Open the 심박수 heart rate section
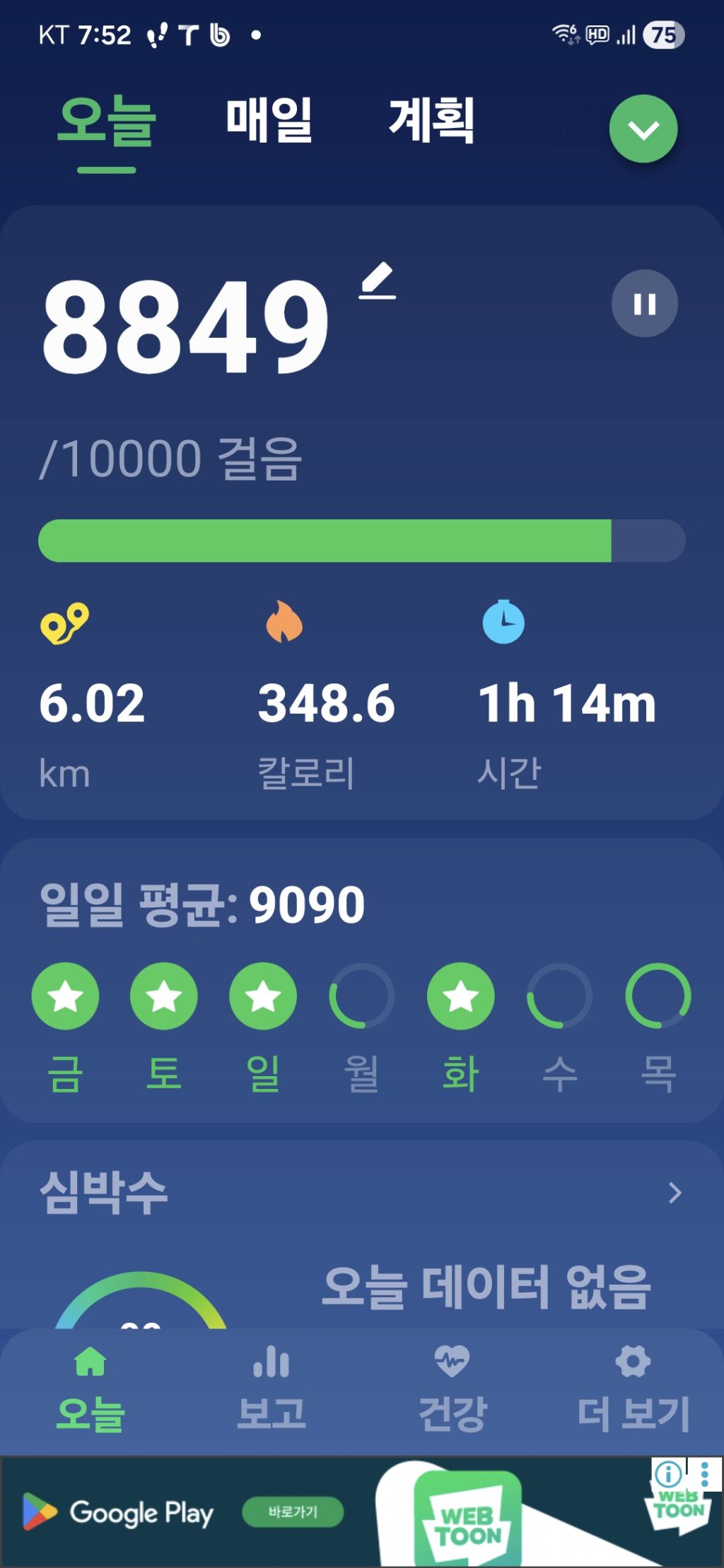This screenshot has width=724, height=1568. coord(362,1193)
